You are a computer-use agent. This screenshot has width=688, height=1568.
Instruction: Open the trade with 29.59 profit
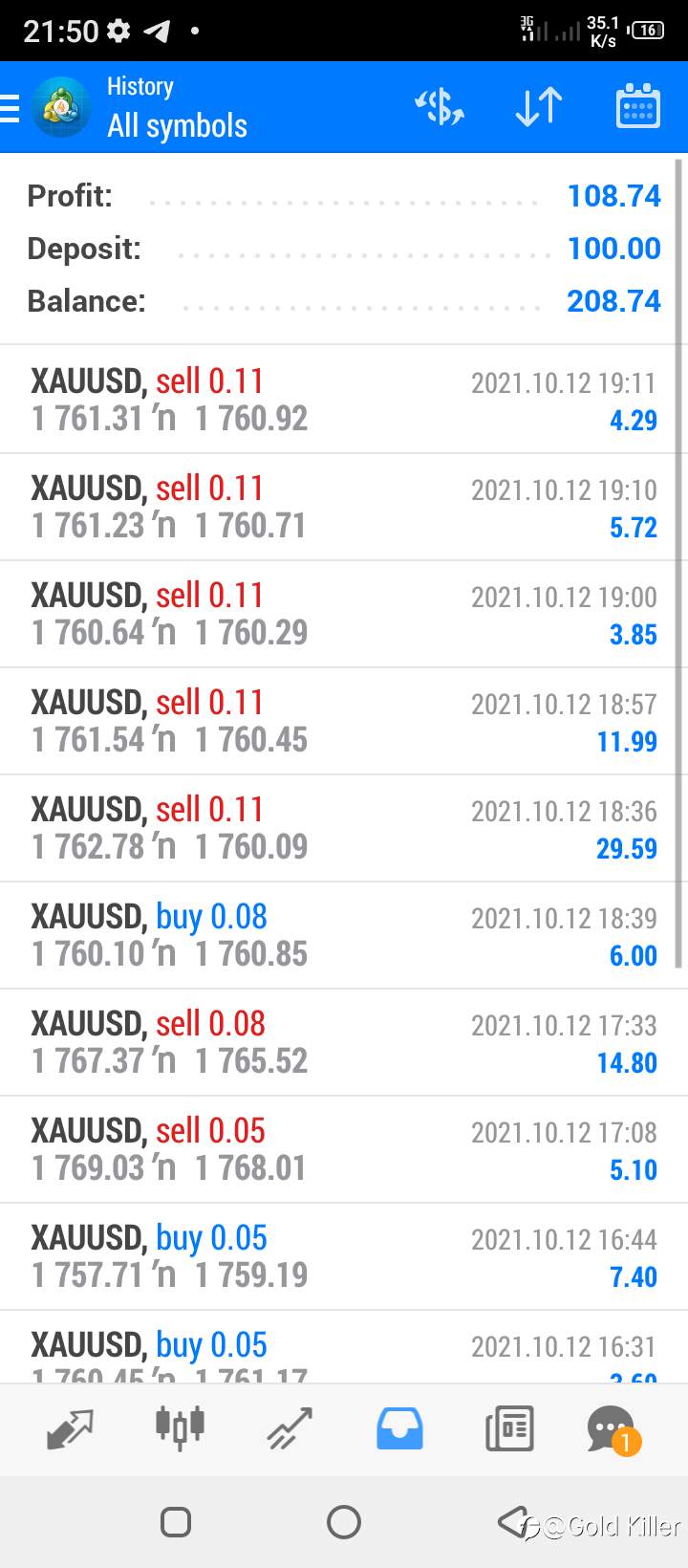[x=344, y=828]
